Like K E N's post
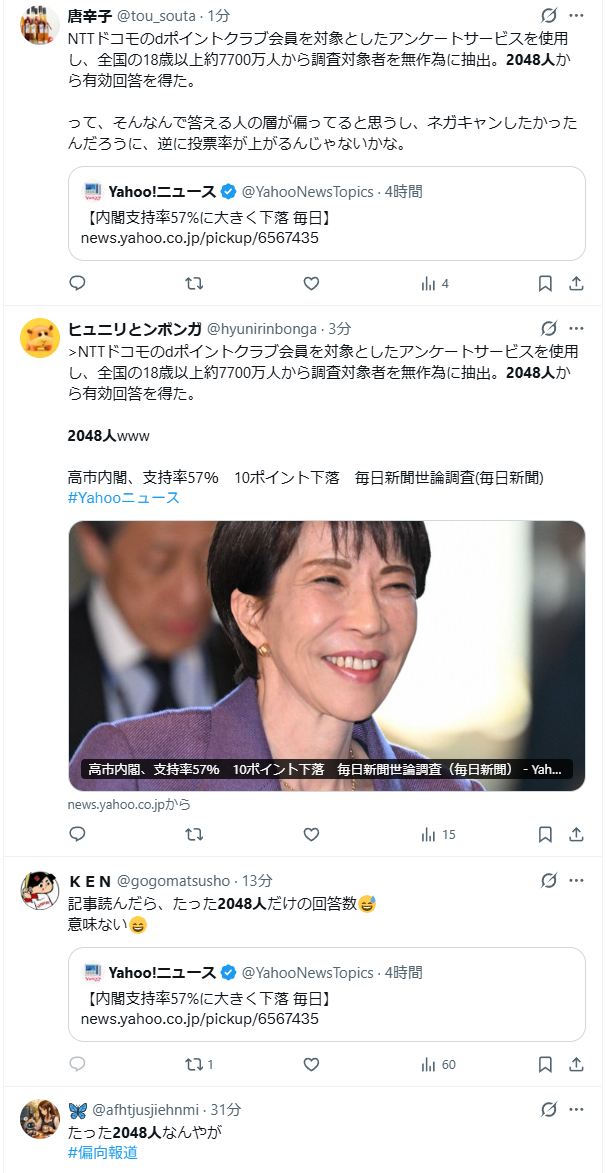The height and width of the screenshot is (1173, 607). [x=311, y=1064]
